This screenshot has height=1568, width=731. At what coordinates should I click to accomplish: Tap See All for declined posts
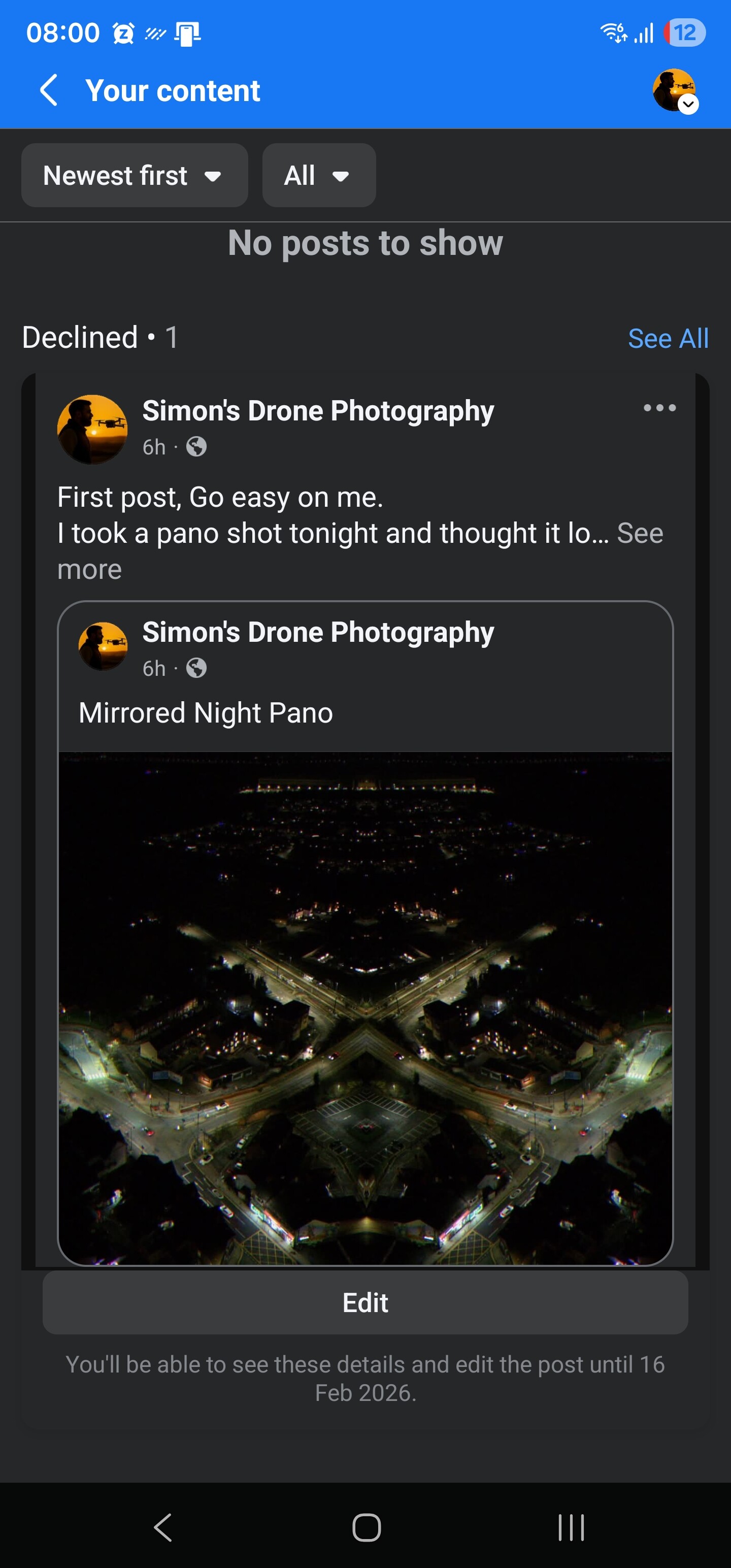pyautogui.click(x=668, y=339)
